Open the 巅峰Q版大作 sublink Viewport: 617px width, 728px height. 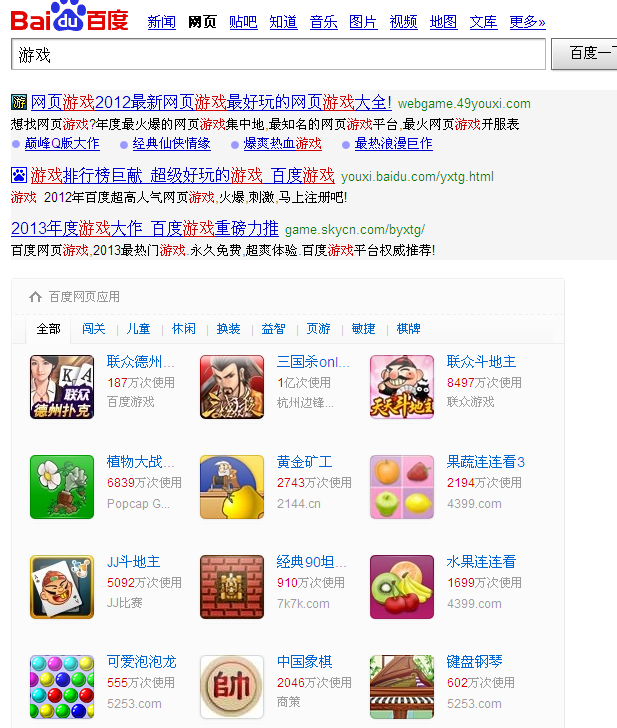pos(67,144)
